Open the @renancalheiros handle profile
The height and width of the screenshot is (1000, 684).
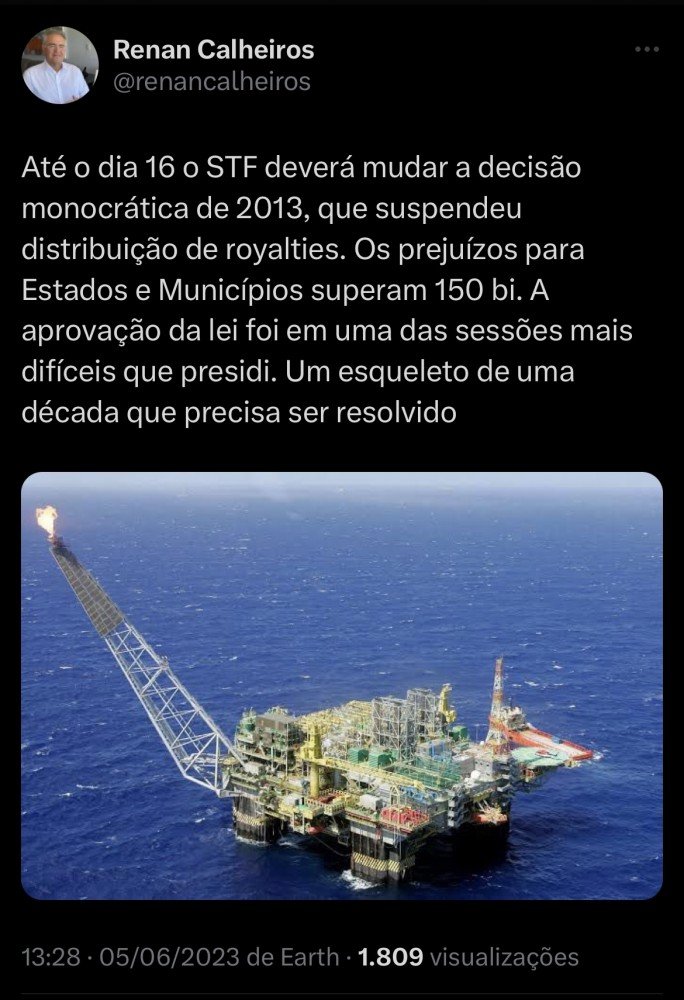click(211, 82)
